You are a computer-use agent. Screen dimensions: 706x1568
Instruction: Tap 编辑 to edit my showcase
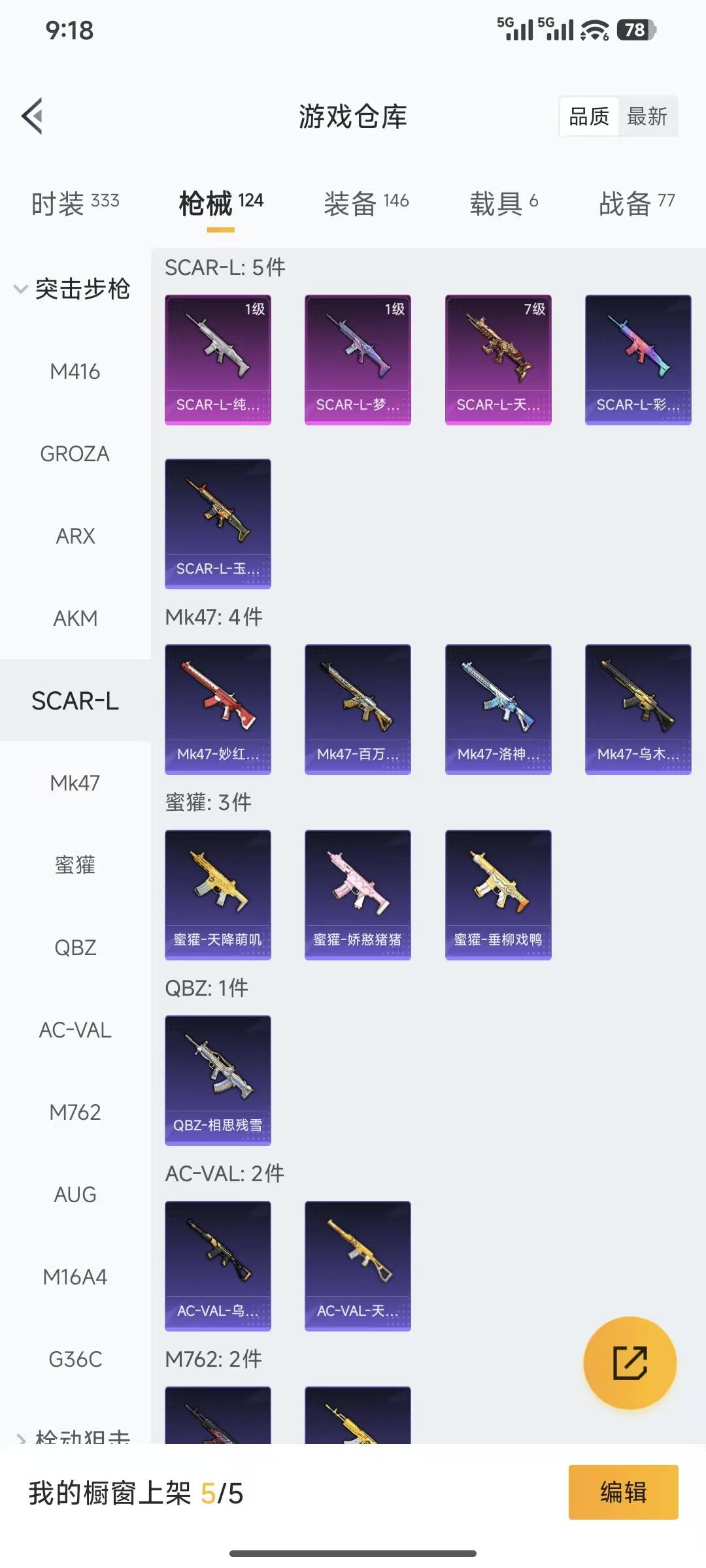click(623, 1492)
